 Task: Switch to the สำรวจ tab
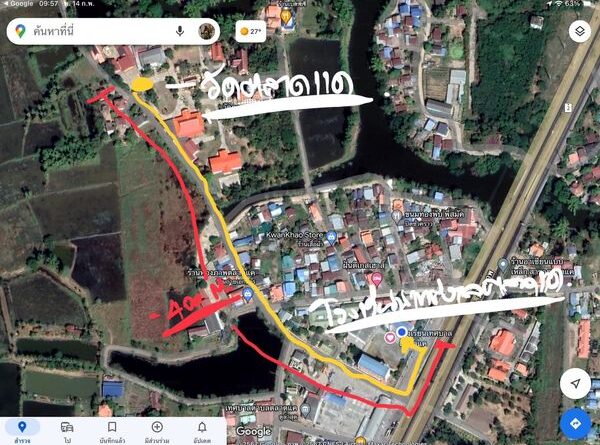[21, 431]
